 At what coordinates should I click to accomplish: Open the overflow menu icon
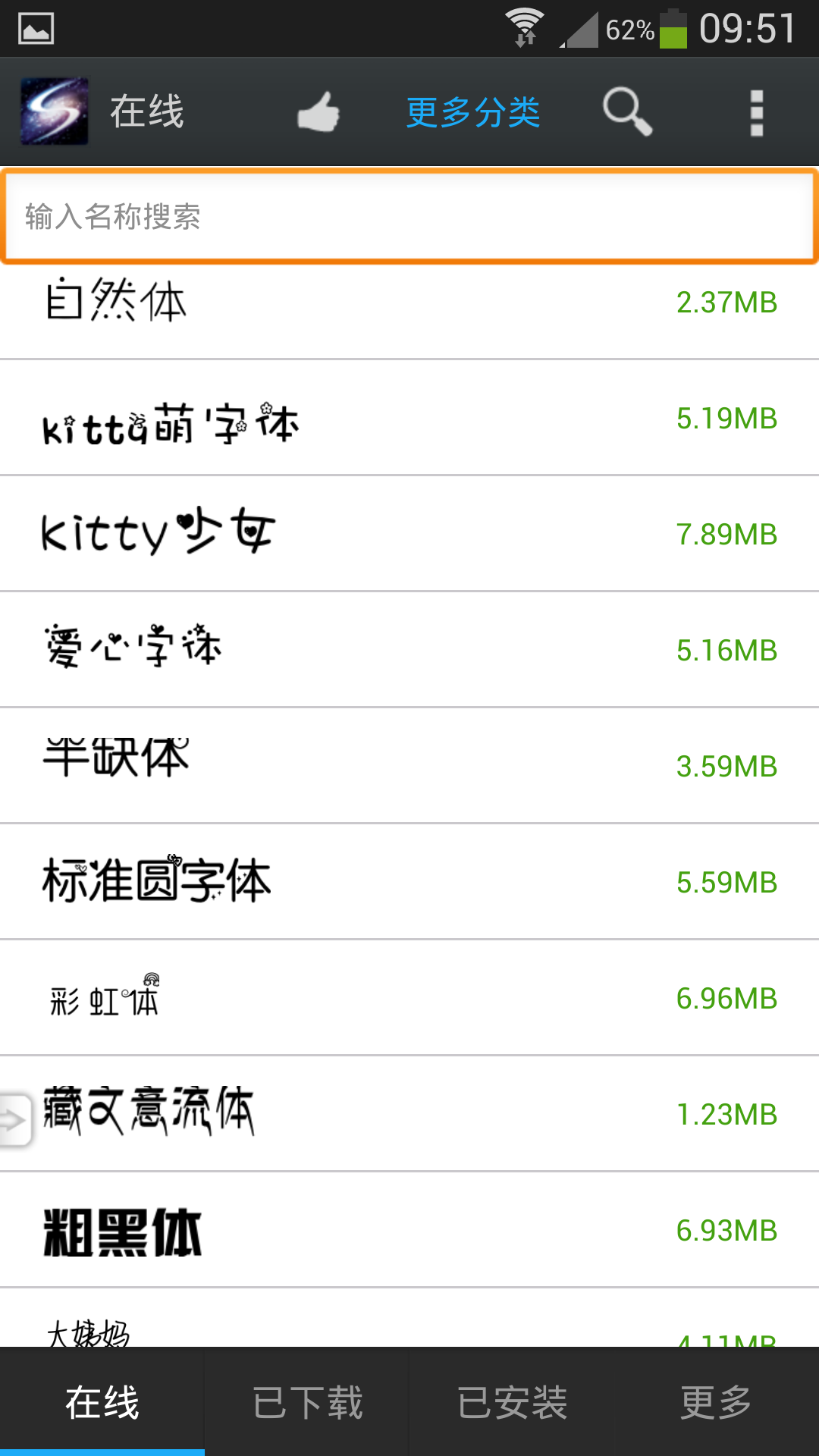click(x=755, y=110)
